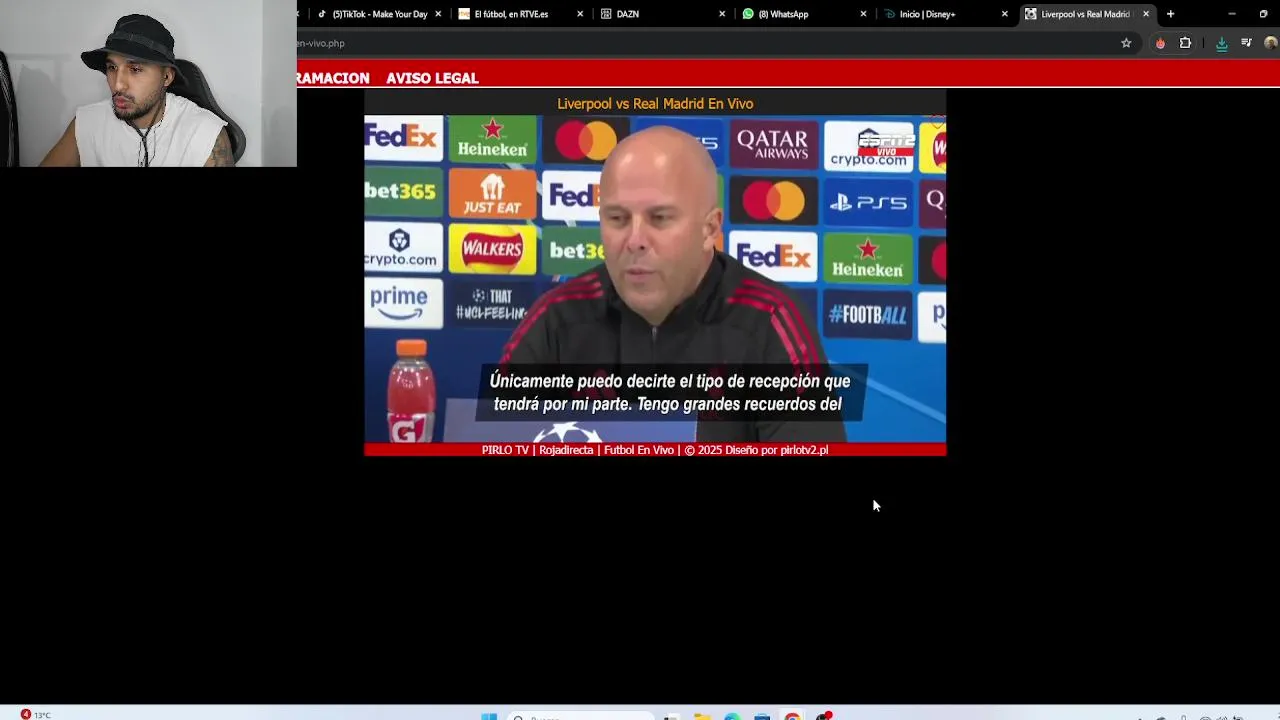Restore down the browser window
This screenshot has height=720, width=1280.
(x=1263, y=14)
